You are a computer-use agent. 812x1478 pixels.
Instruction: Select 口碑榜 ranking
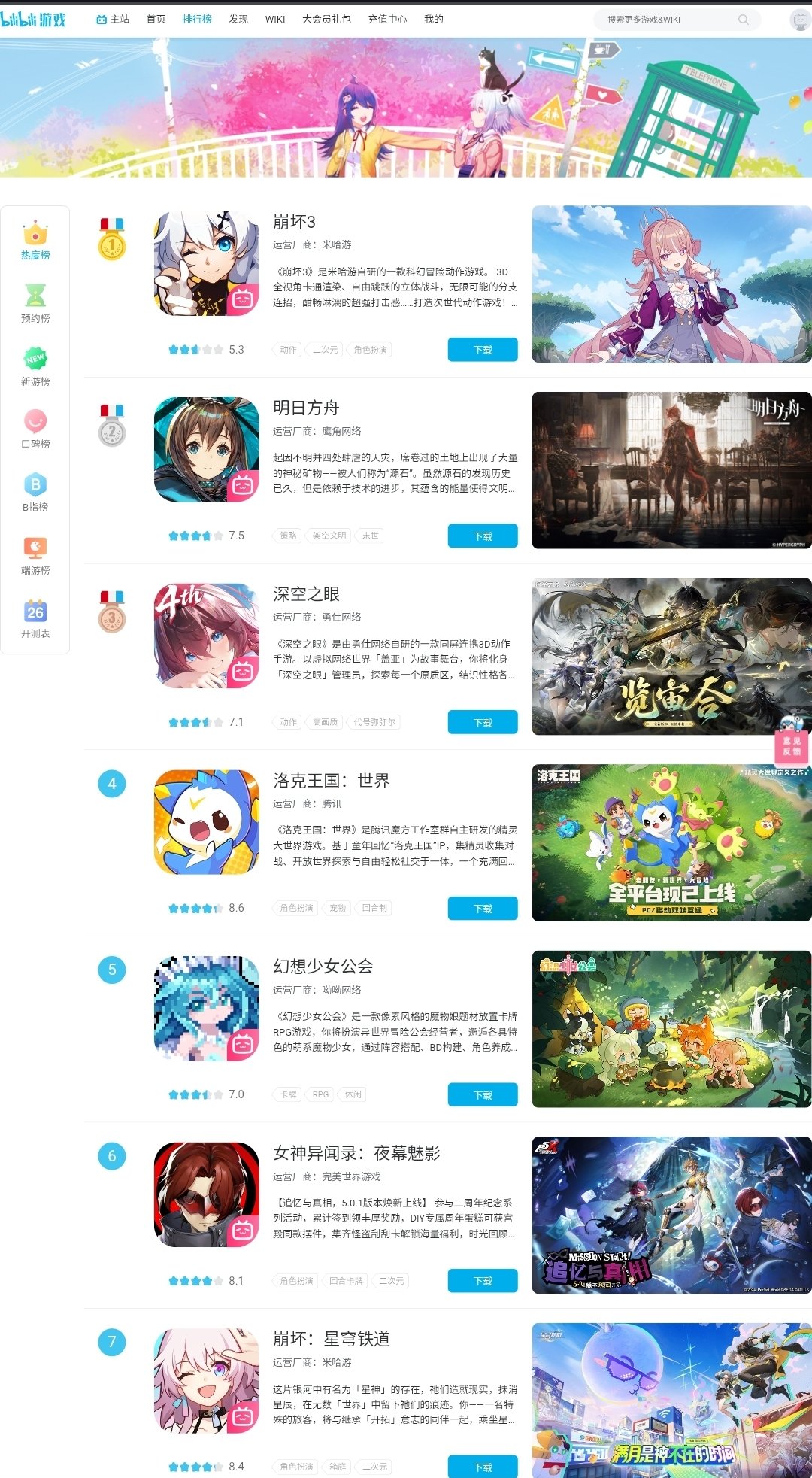click(x=35, y=429)
